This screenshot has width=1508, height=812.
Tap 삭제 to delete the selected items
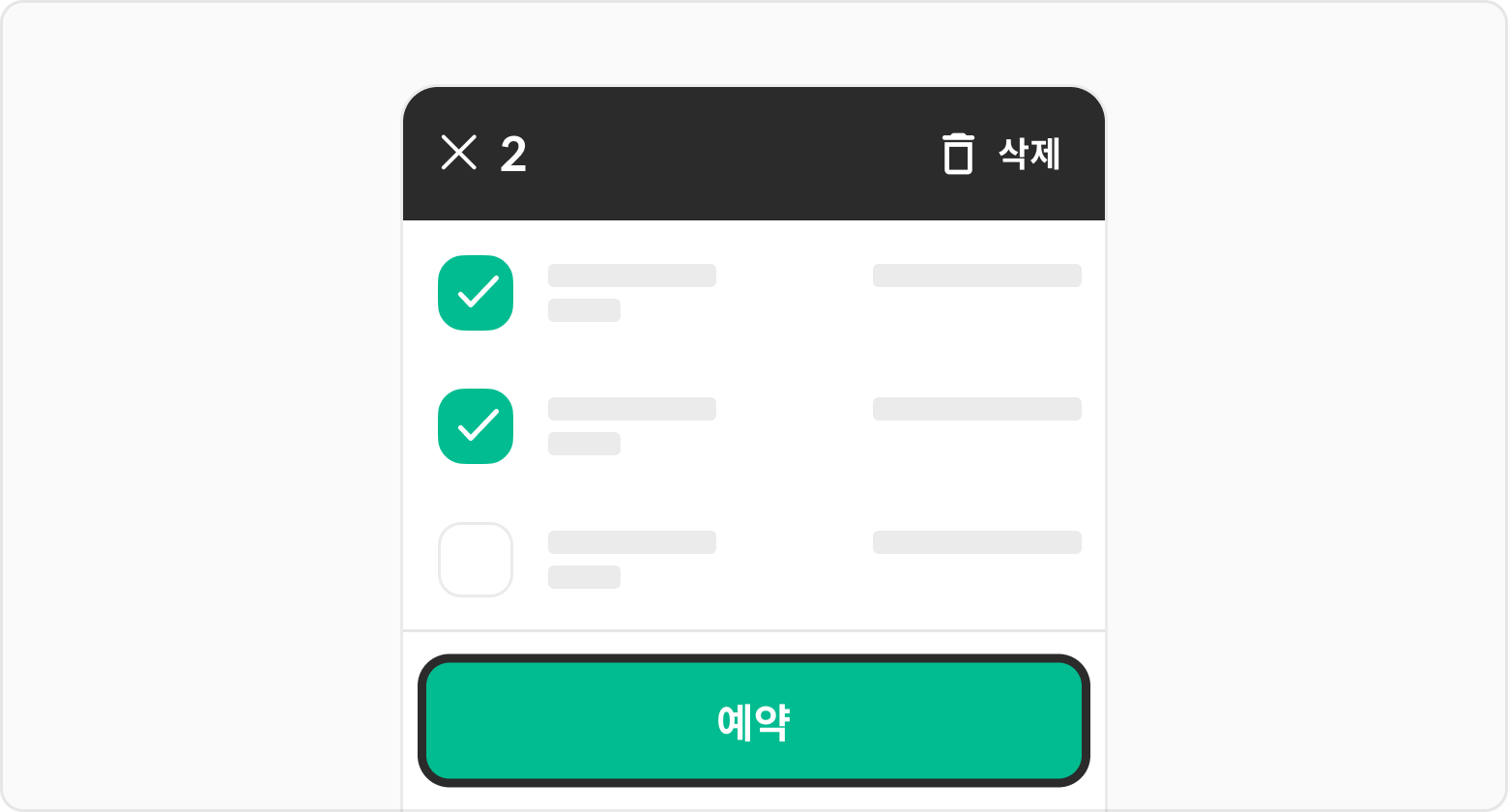(x=1001, y=153)
